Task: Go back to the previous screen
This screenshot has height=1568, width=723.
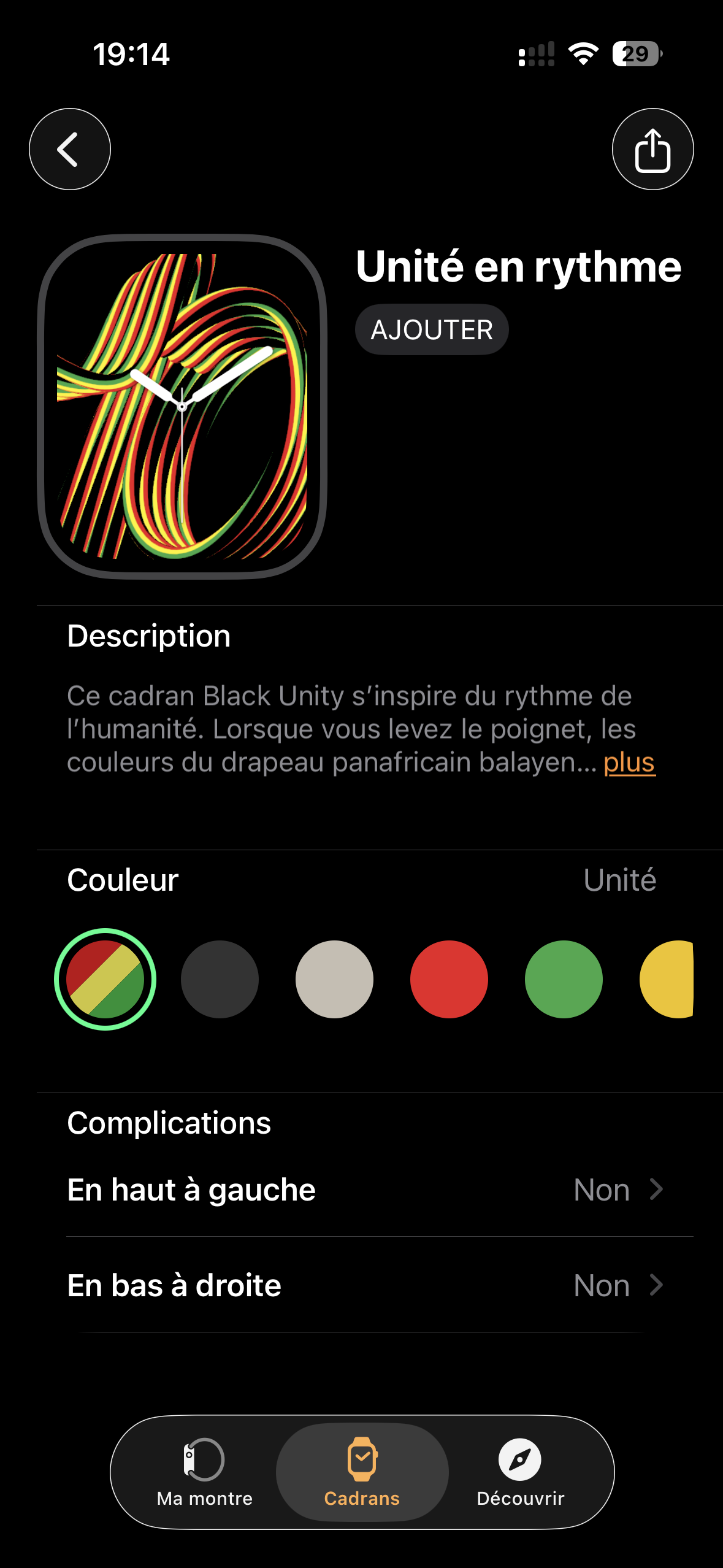Action: (70, 149)
